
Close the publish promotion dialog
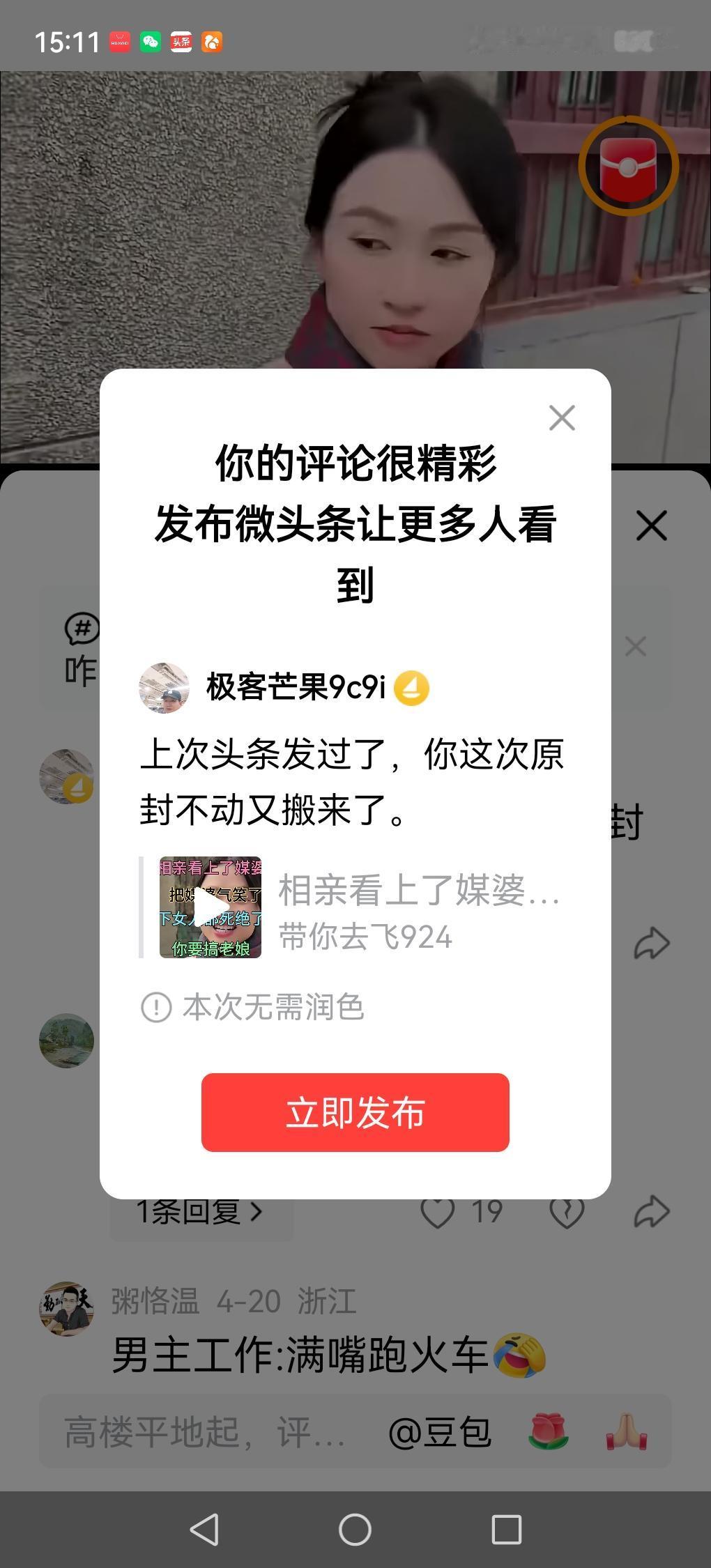[561, 417]
